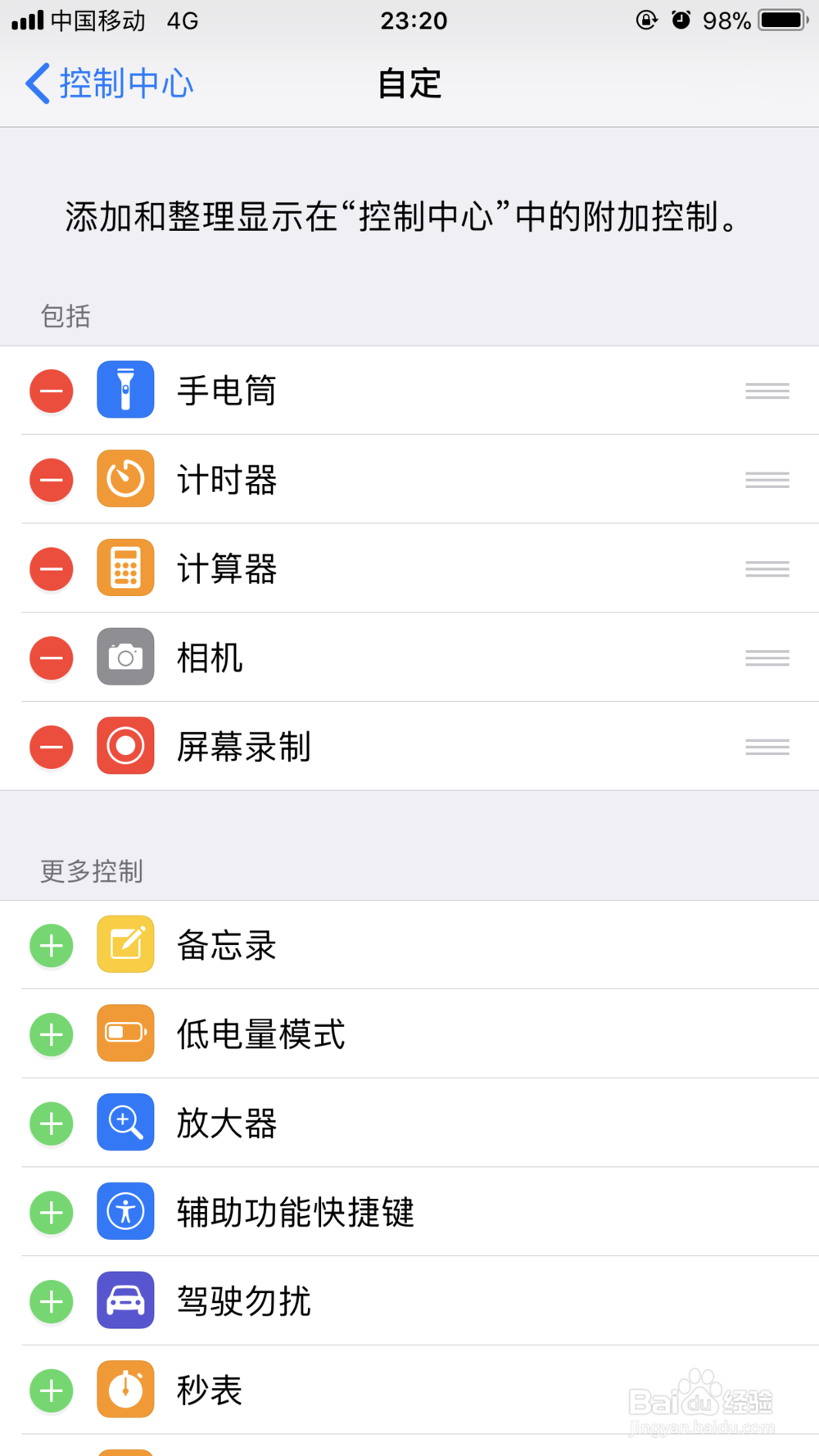Click the reorder handle next to 相机
819x1456 pixels.
click(x=767, y=658)
